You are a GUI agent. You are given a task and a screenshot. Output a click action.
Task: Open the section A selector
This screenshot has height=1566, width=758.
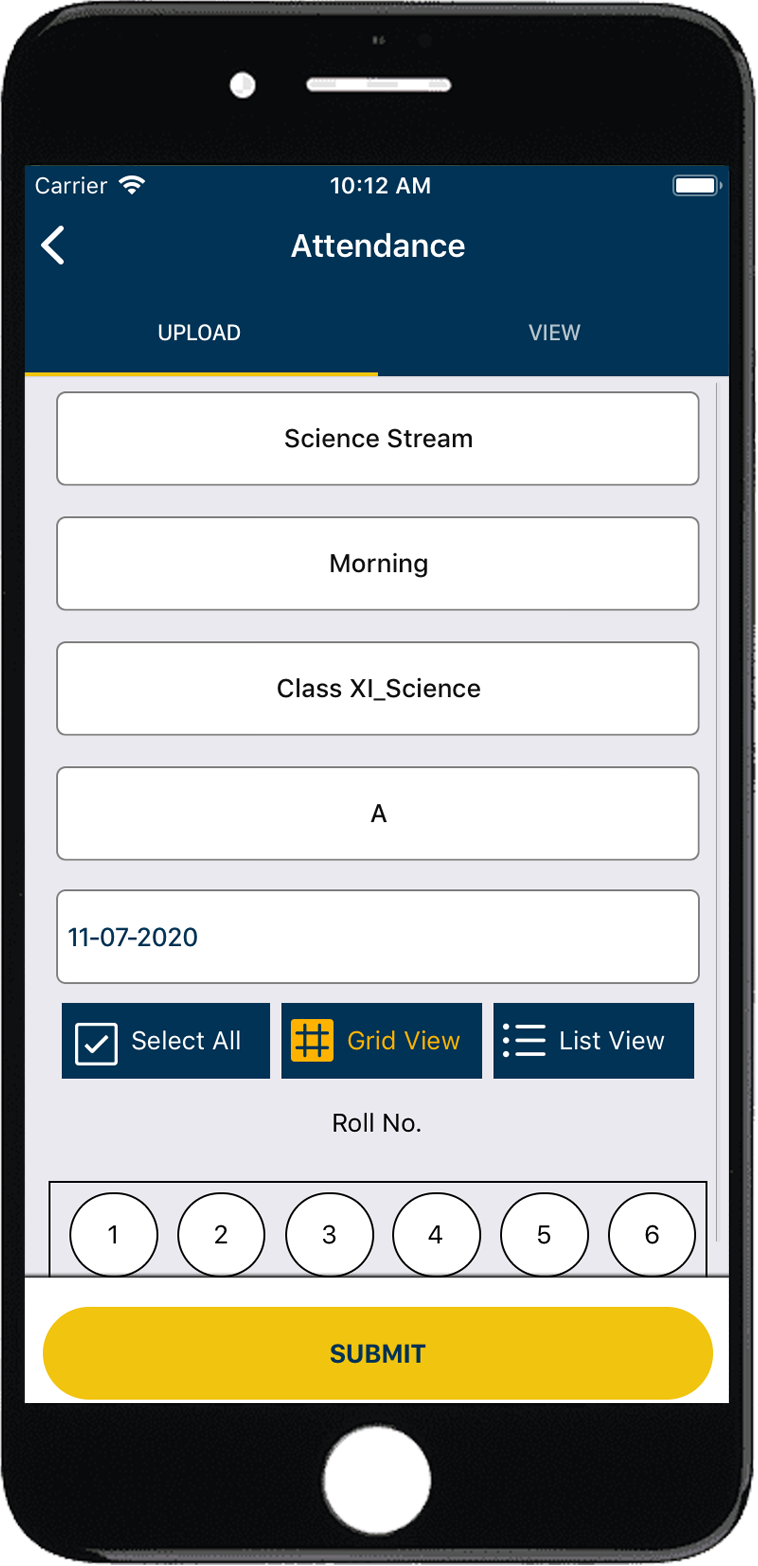(378, 813)
